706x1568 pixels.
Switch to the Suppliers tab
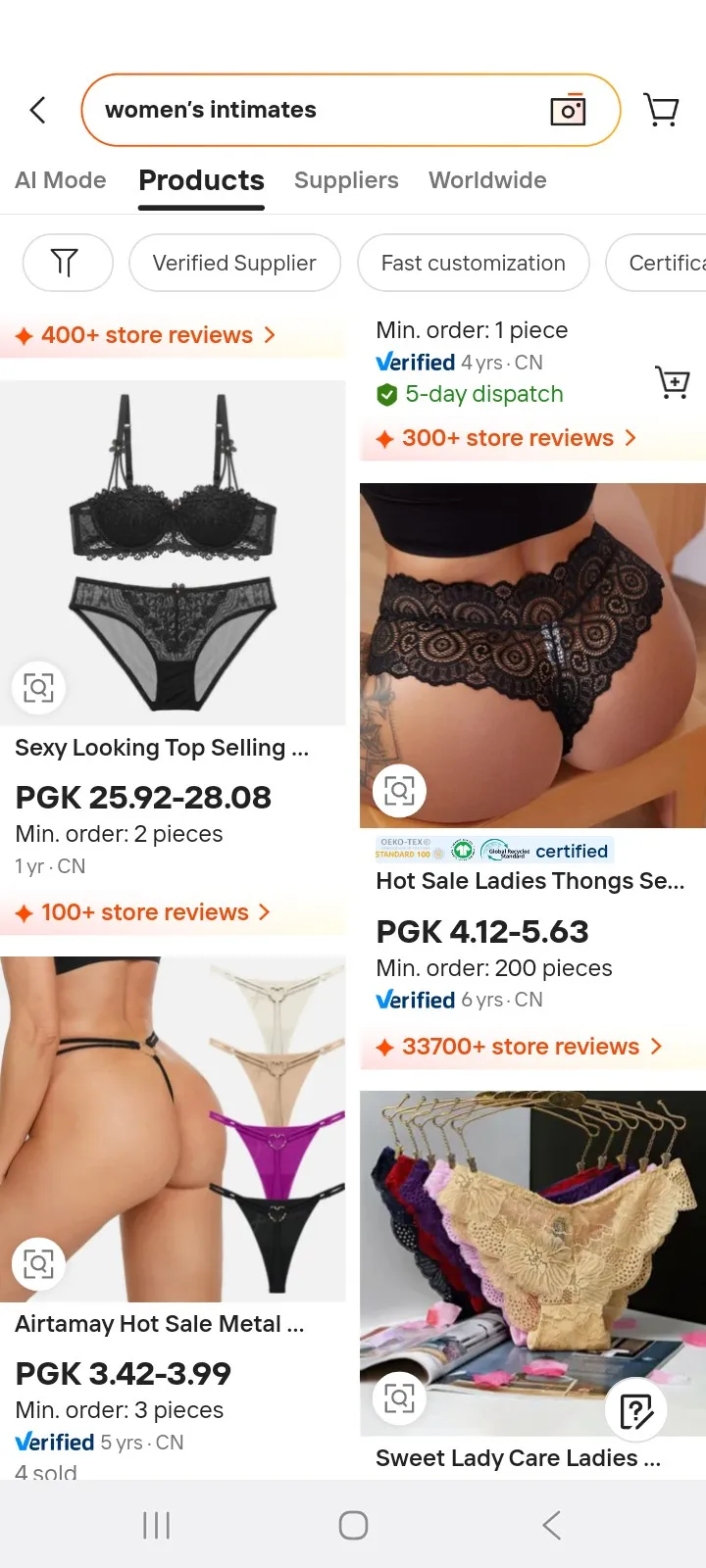tap(346, 180)
